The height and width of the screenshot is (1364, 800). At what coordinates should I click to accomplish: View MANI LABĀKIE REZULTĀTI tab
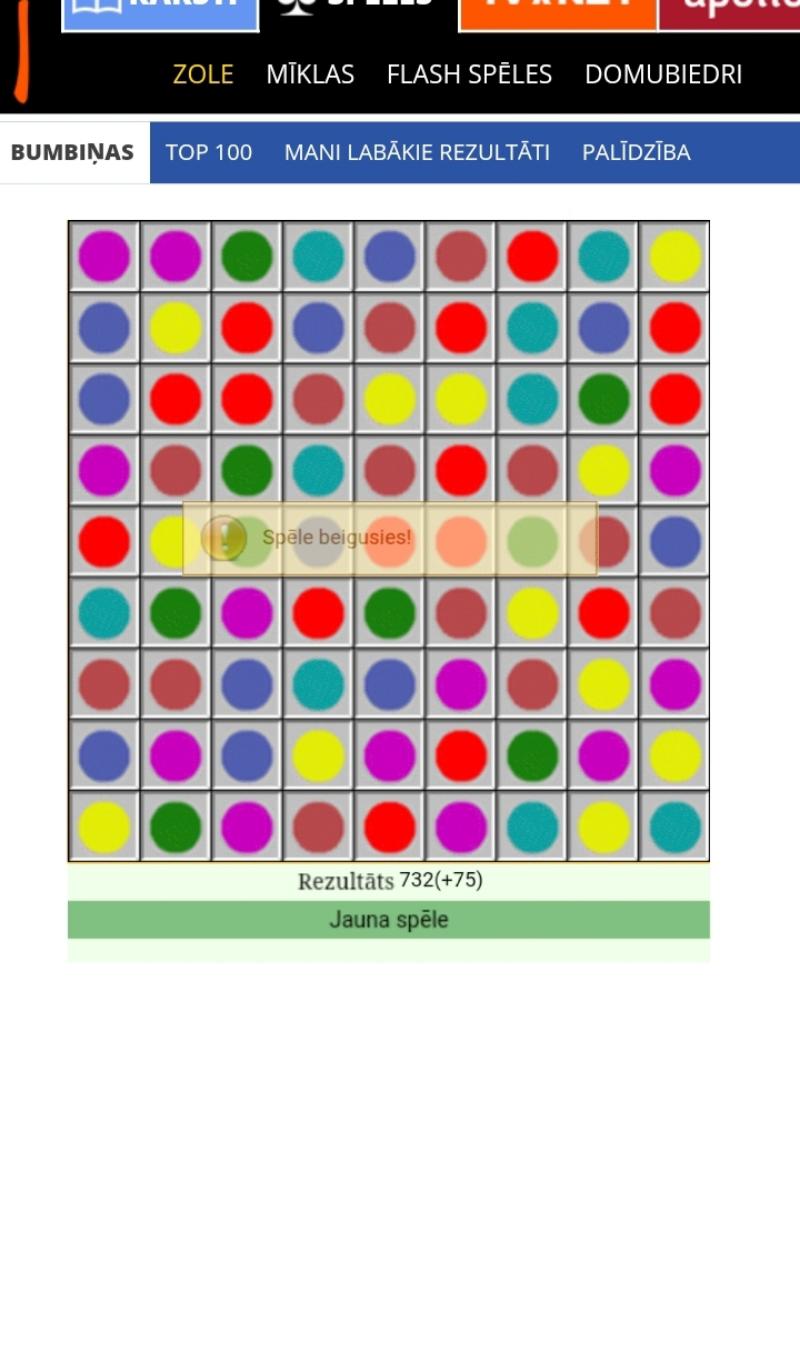417,153
